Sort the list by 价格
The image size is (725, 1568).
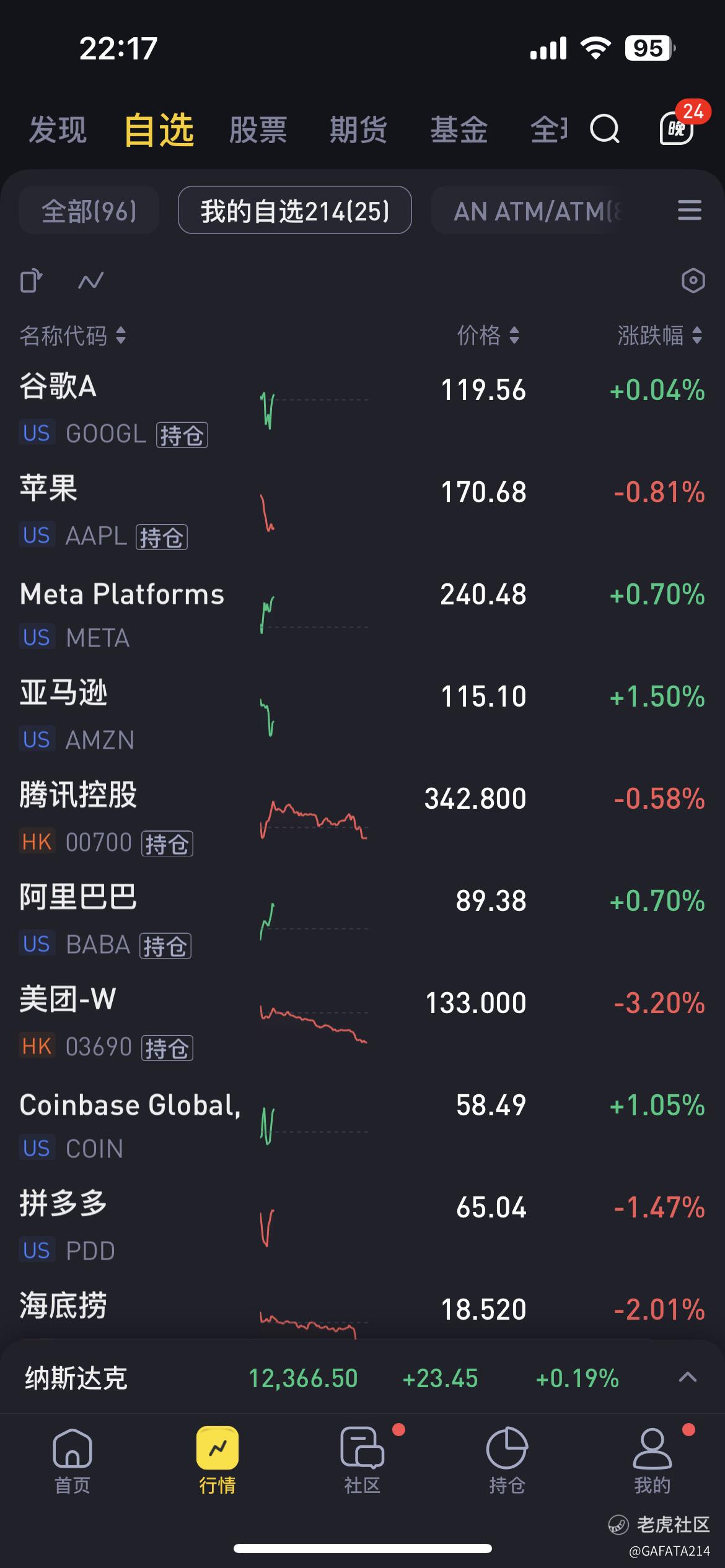[488, 336]
